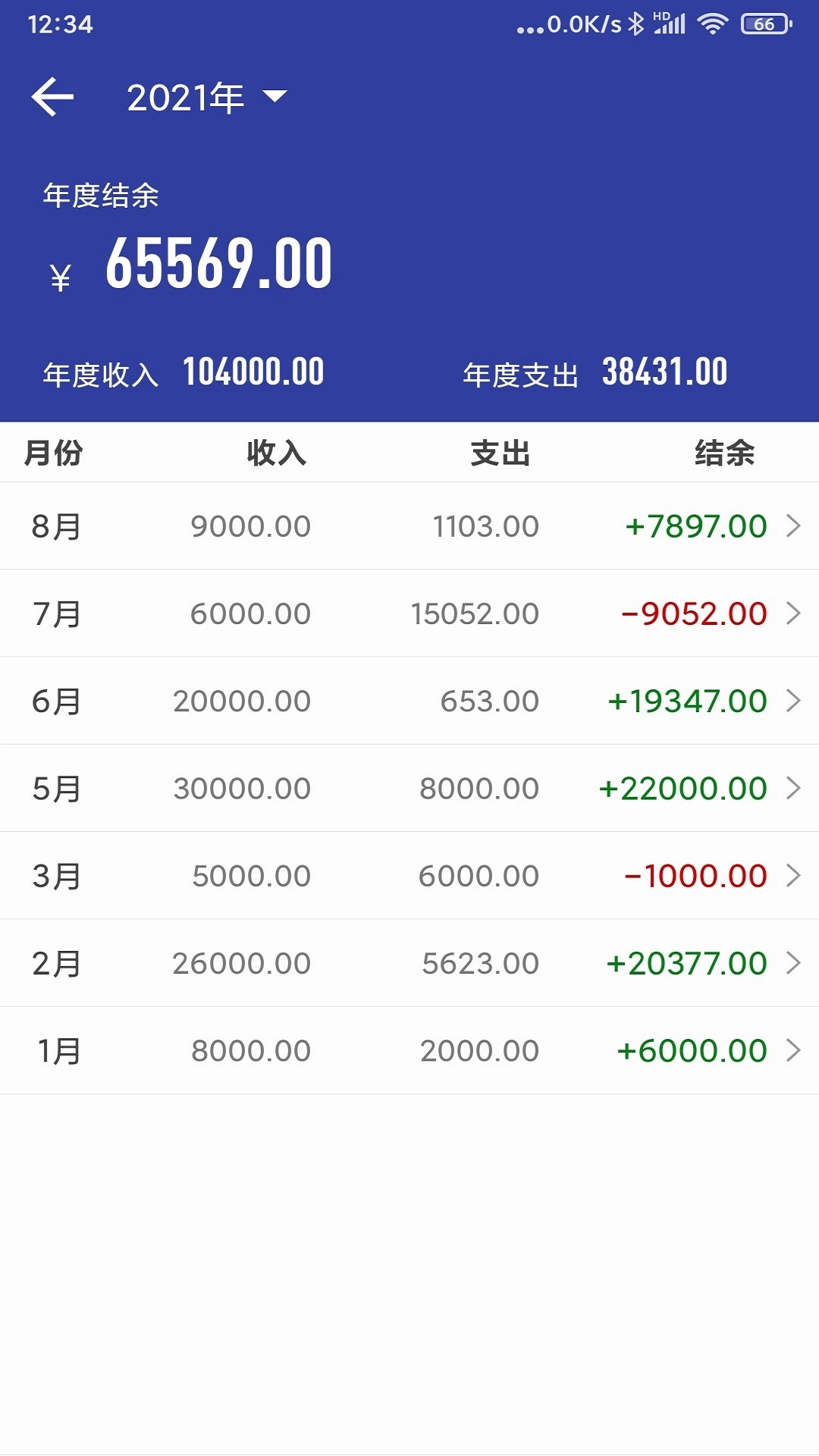Select the 月份 column header
The width and height of the screenshot is (819, 1456).
pos(55,453)
